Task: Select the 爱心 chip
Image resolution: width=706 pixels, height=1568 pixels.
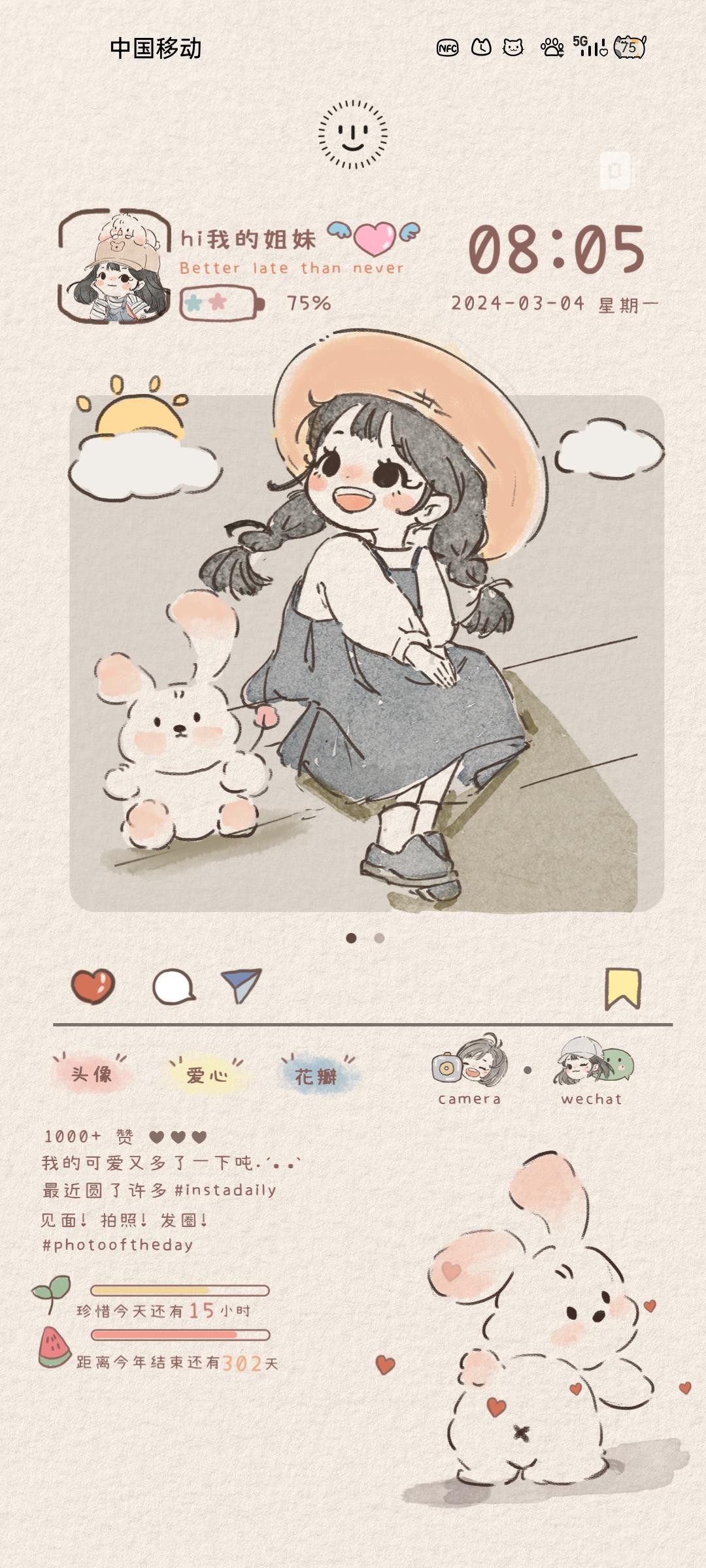Action: pos(206,1075)
